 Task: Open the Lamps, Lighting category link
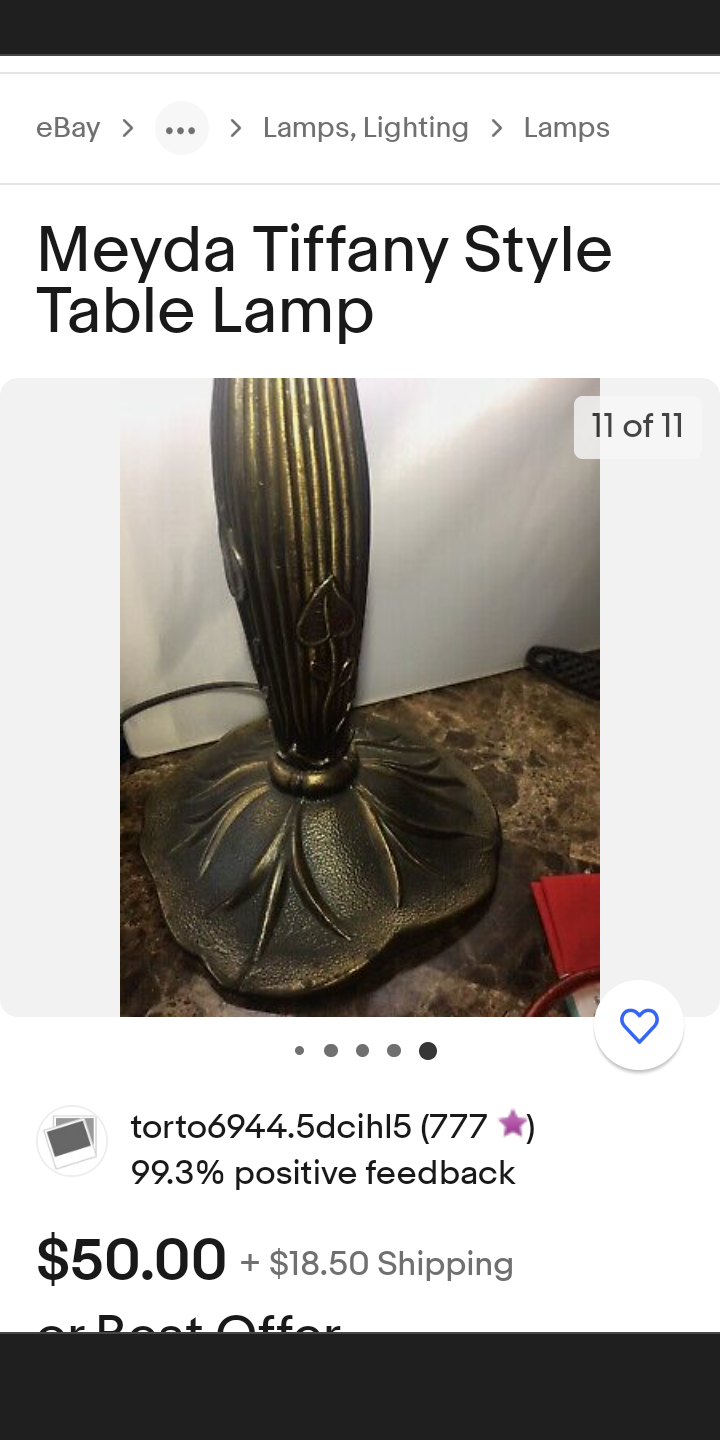365,128
